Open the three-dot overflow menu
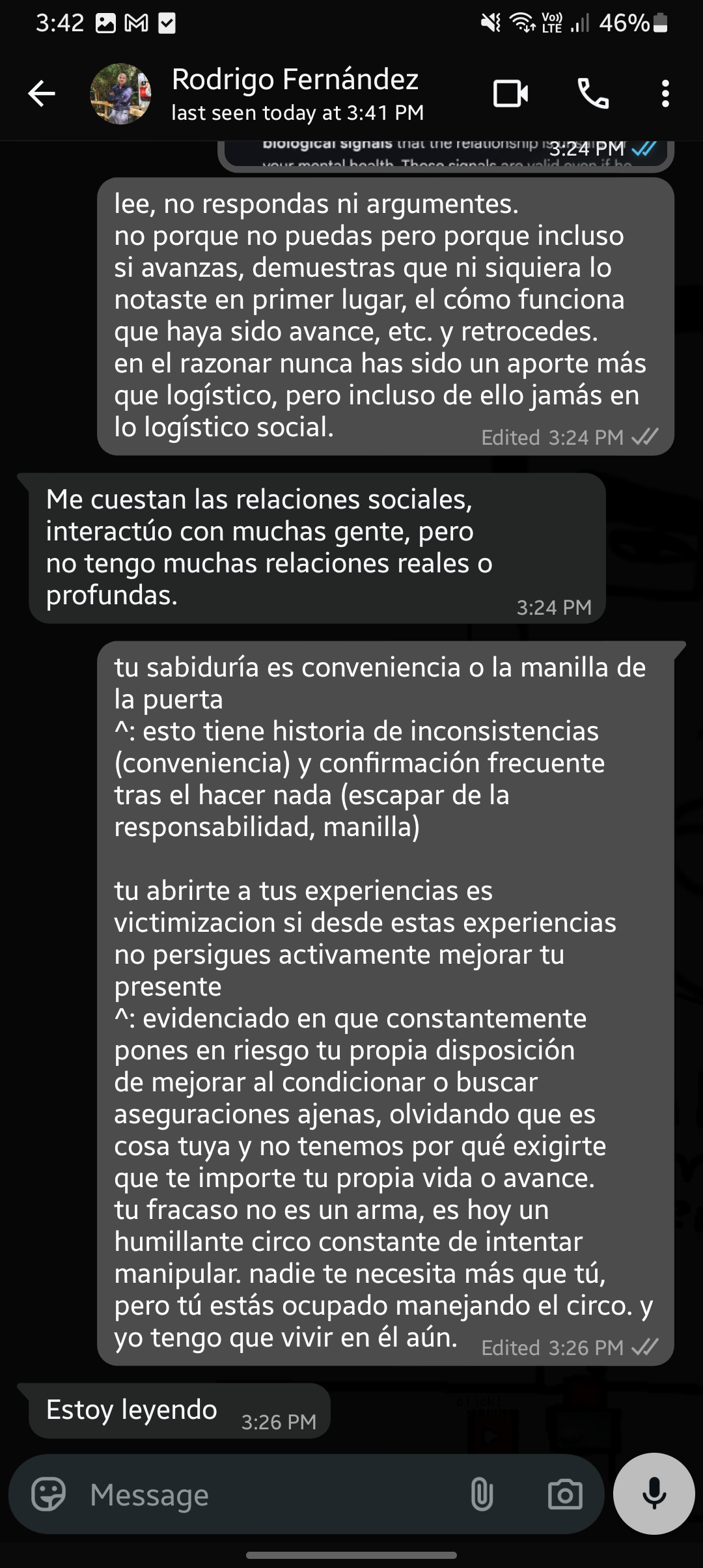Viewport: 703px width, 1568px height. (x=665, y=94)
